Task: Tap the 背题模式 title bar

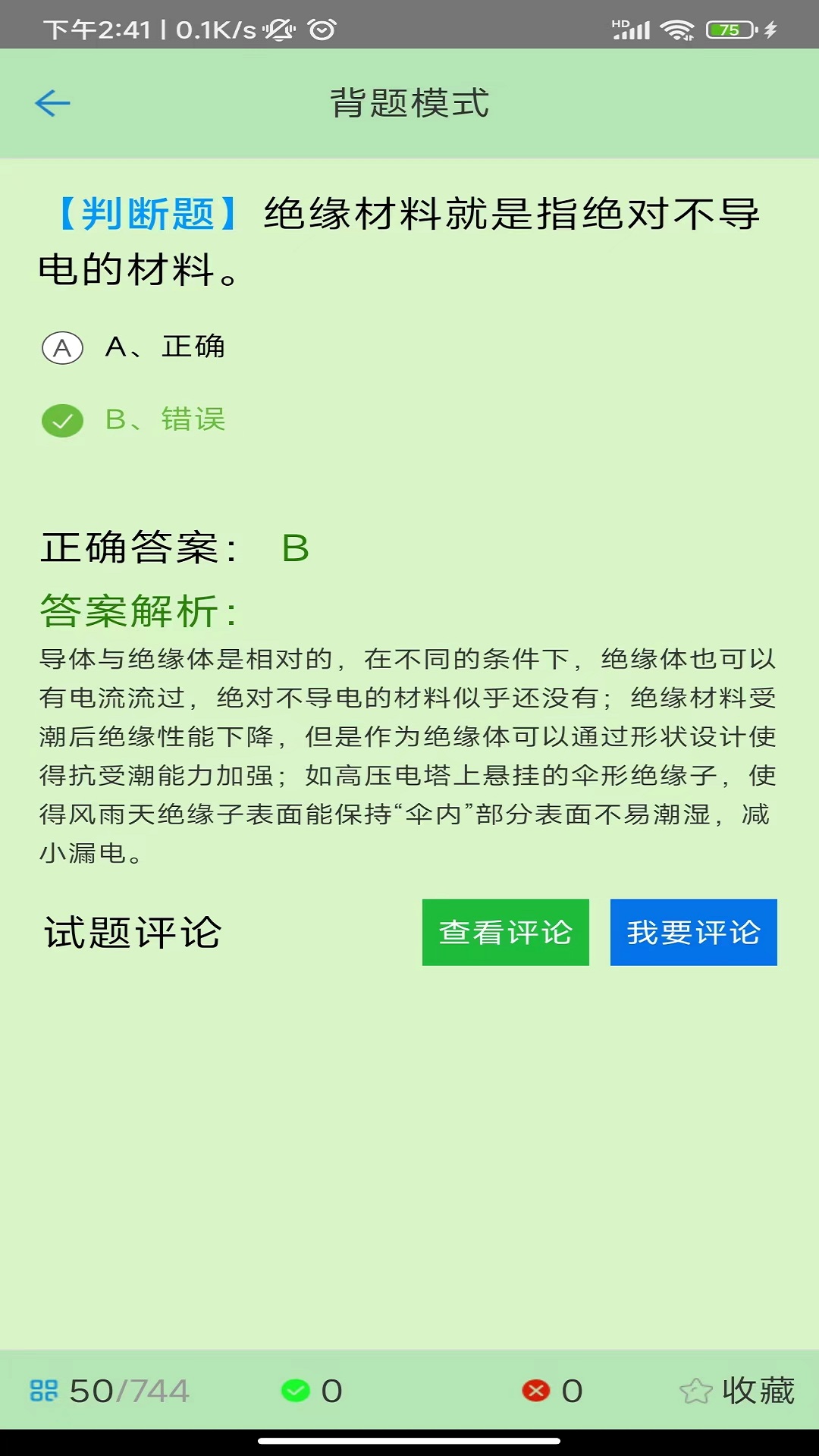Action: 409,102
